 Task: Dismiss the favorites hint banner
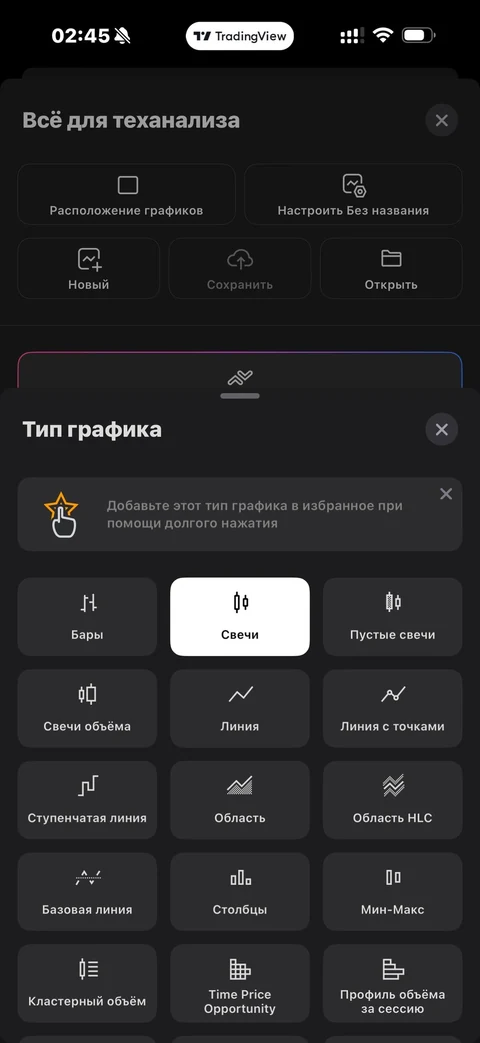(x=446, y=494)
